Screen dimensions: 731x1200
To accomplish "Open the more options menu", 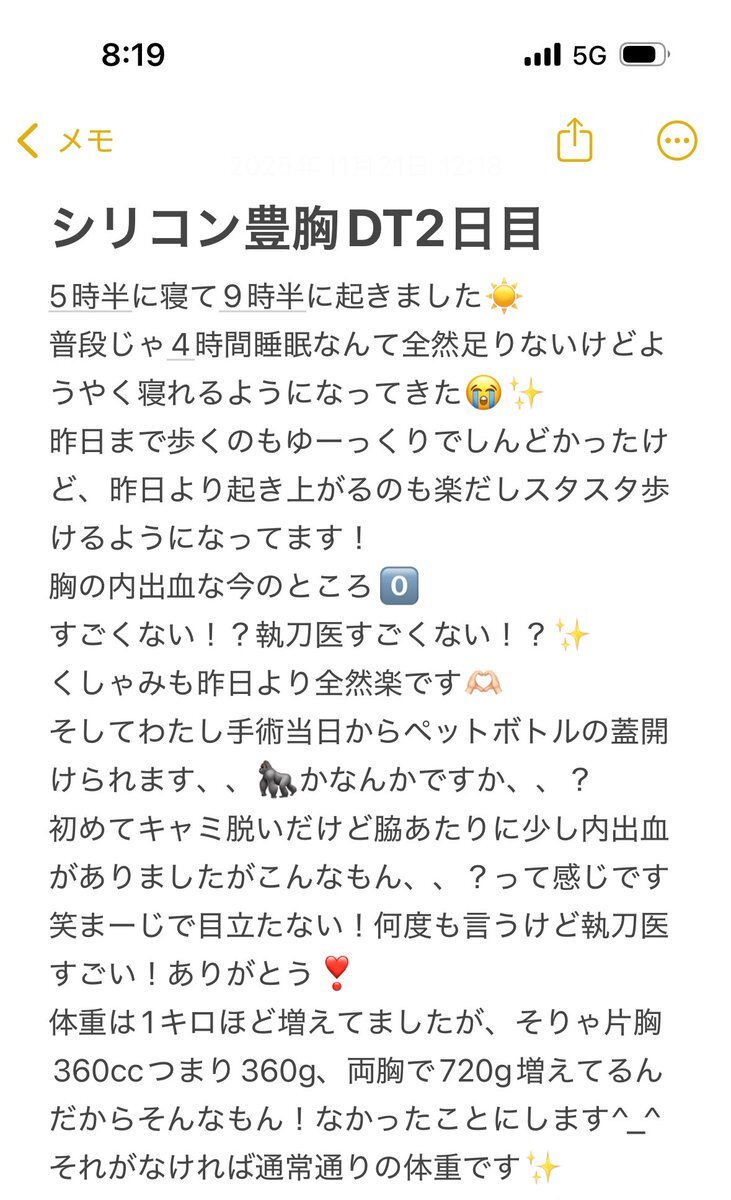I will [x=676, y=141].
